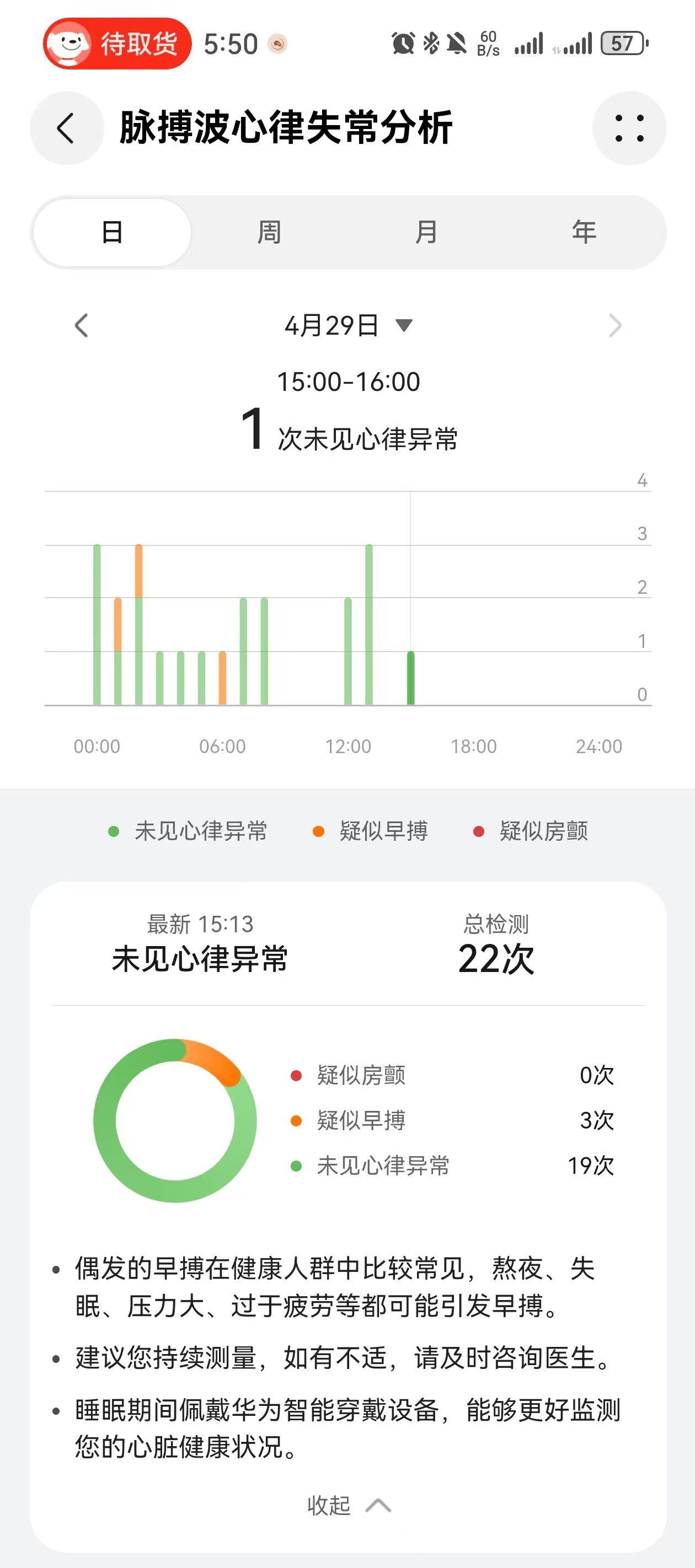Select the 日 day view tab
This screenshot has height=1568, width=695.
pos(113,233)
